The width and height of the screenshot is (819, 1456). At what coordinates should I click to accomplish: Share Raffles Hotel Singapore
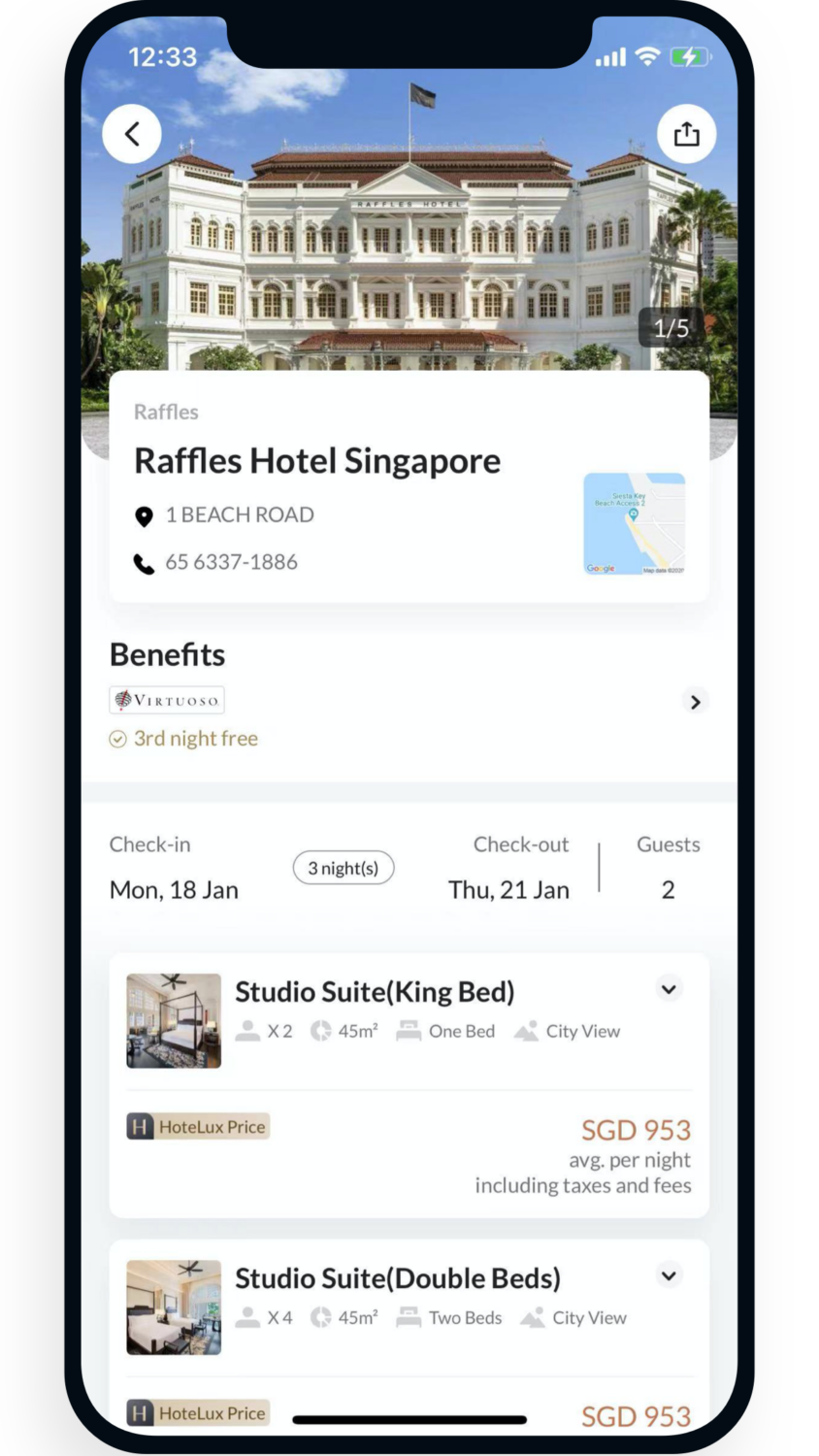pyautogui.click(x=686, y=134)
